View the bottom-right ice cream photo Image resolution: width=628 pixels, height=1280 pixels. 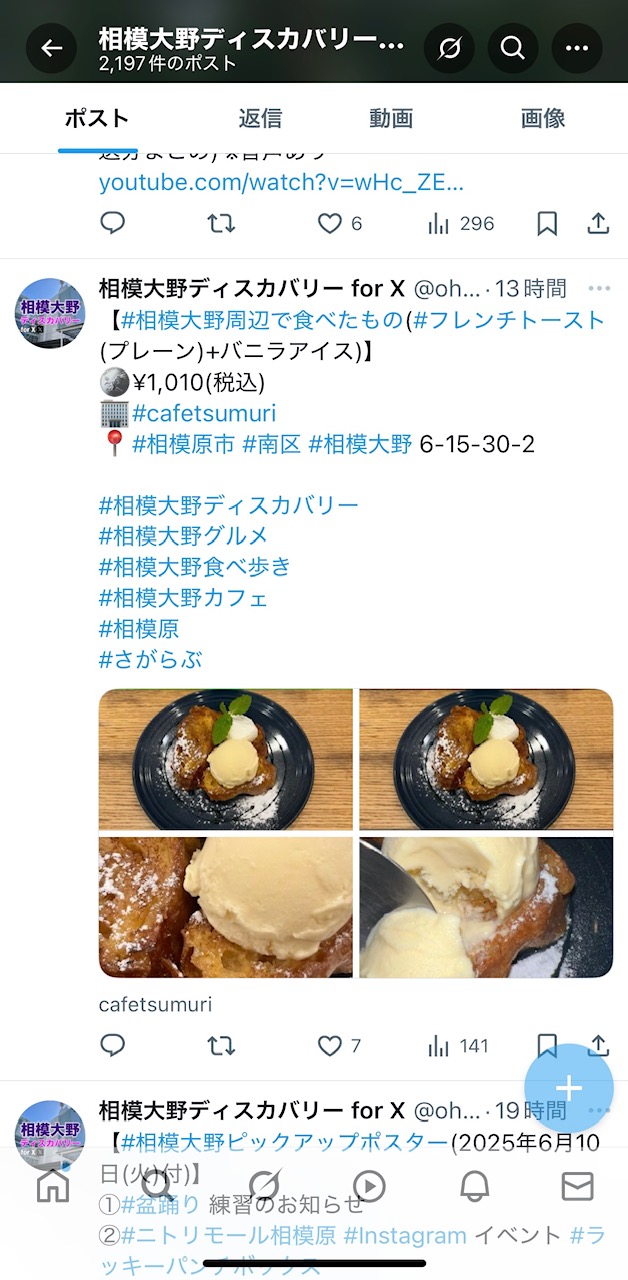point(486,907)
